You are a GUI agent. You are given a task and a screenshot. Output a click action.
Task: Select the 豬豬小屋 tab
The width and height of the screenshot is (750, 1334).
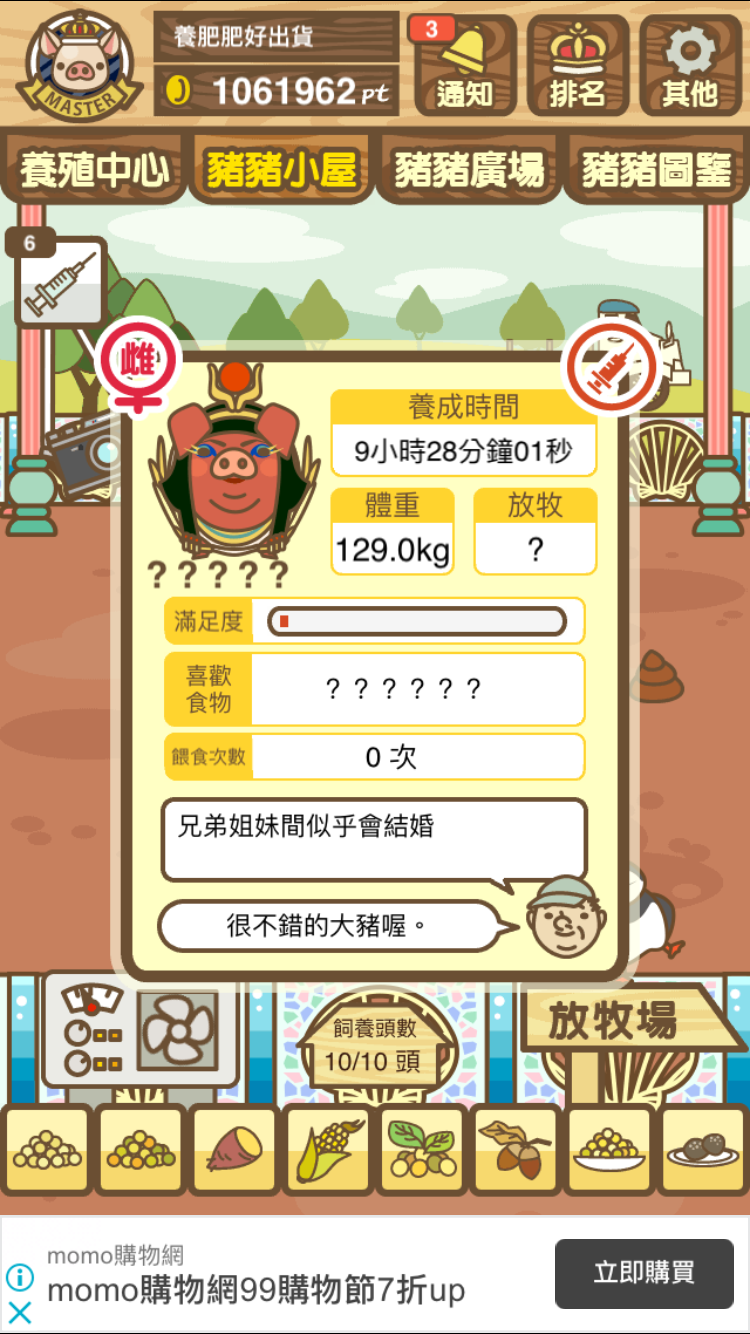[281, 170]
